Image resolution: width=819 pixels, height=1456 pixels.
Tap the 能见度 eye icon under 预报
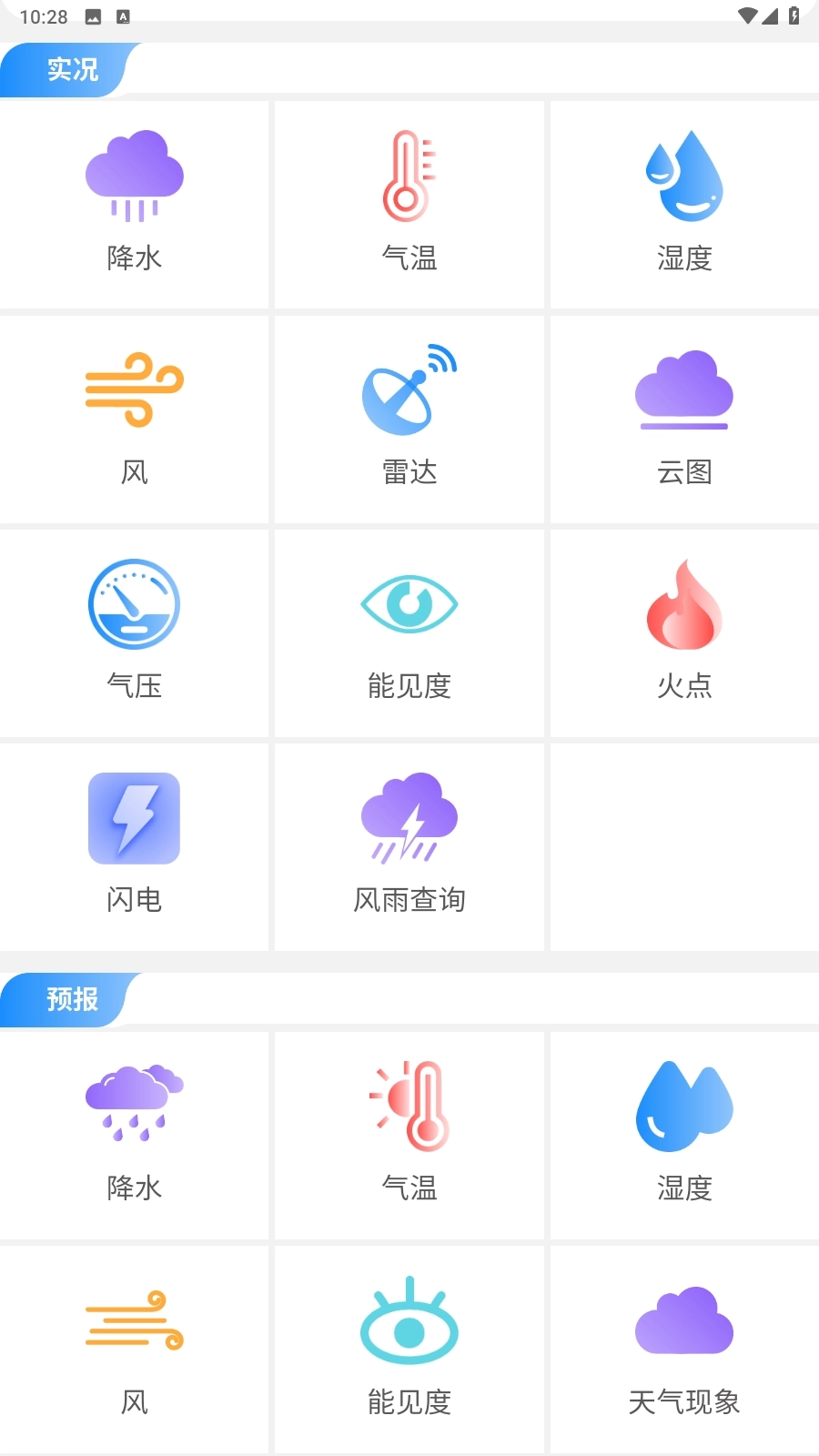pos(409,1322)
